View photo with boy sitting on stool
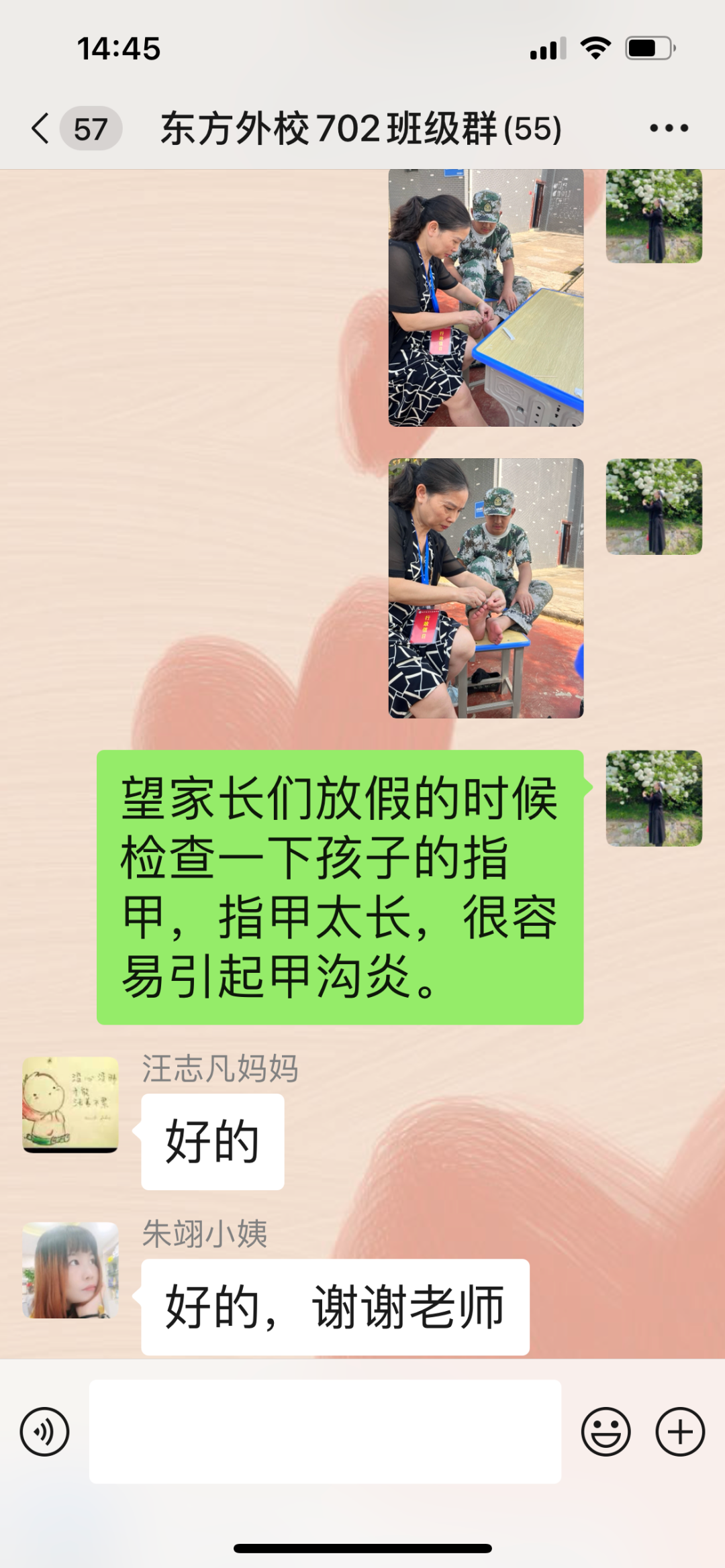Screen dimensions: 725x1568 486,588
